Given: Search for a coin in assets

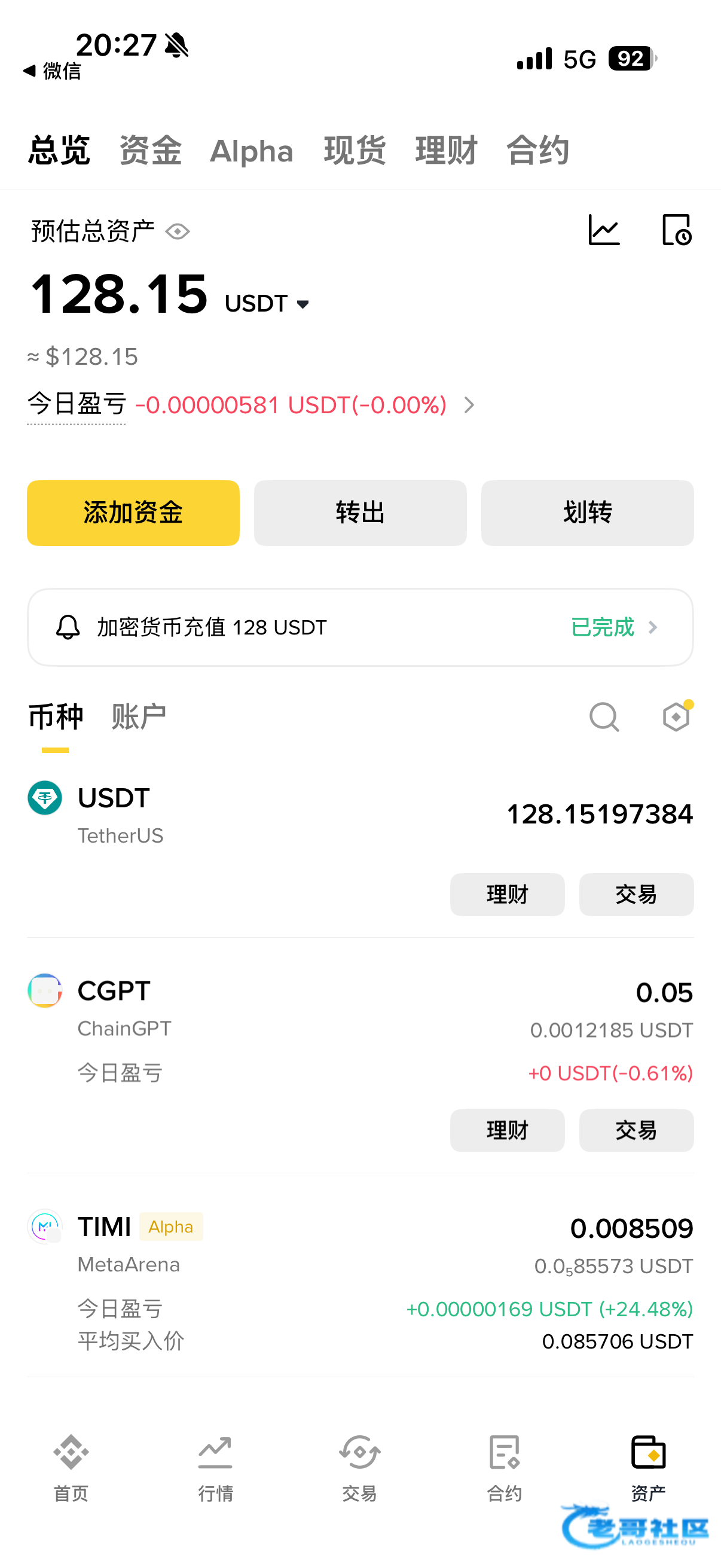Looking at the screenshot, I should point(604,717).
